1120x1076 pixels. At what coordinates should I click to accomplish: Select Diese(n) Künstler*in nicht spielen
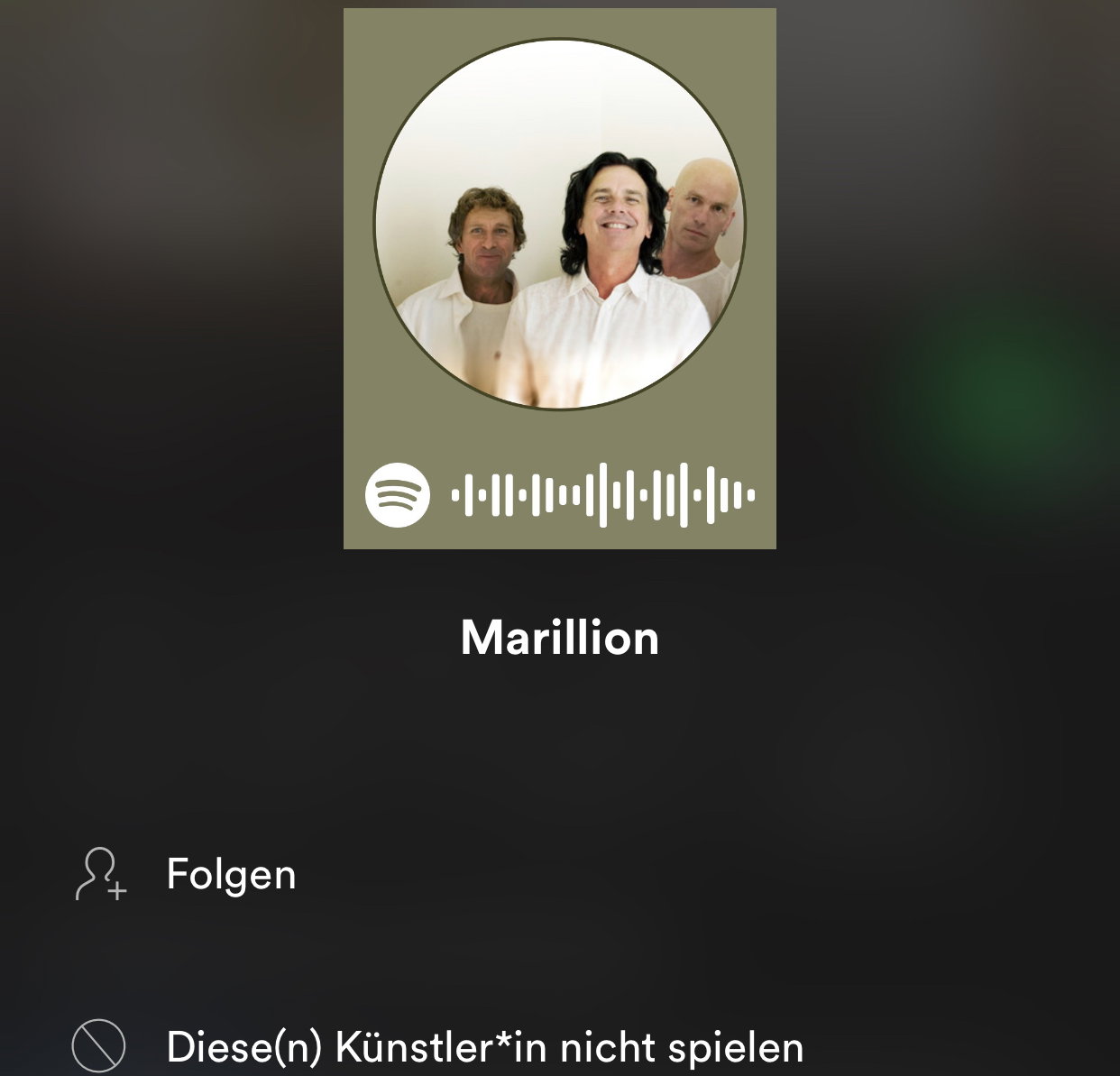(x=484, y=1046)
